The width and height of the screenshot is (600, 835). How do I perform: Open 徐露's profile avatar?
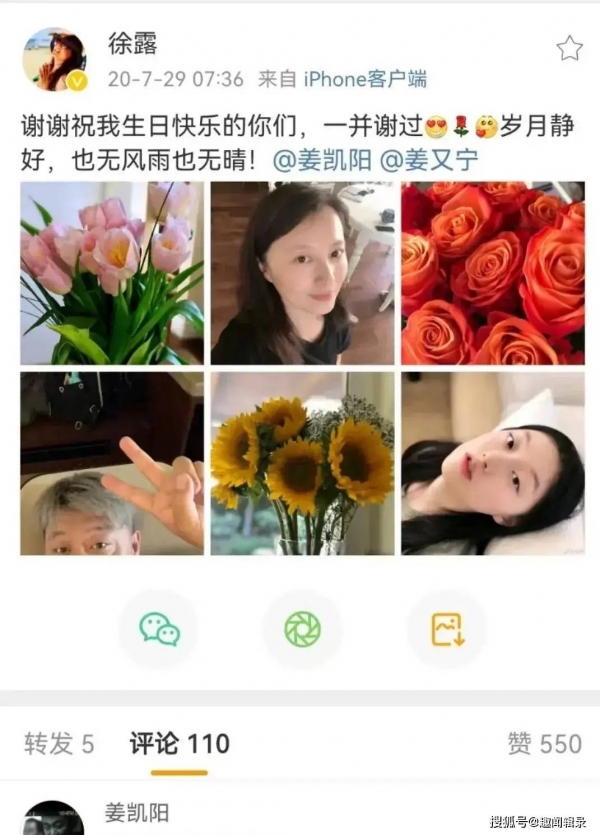pos(54,59)
